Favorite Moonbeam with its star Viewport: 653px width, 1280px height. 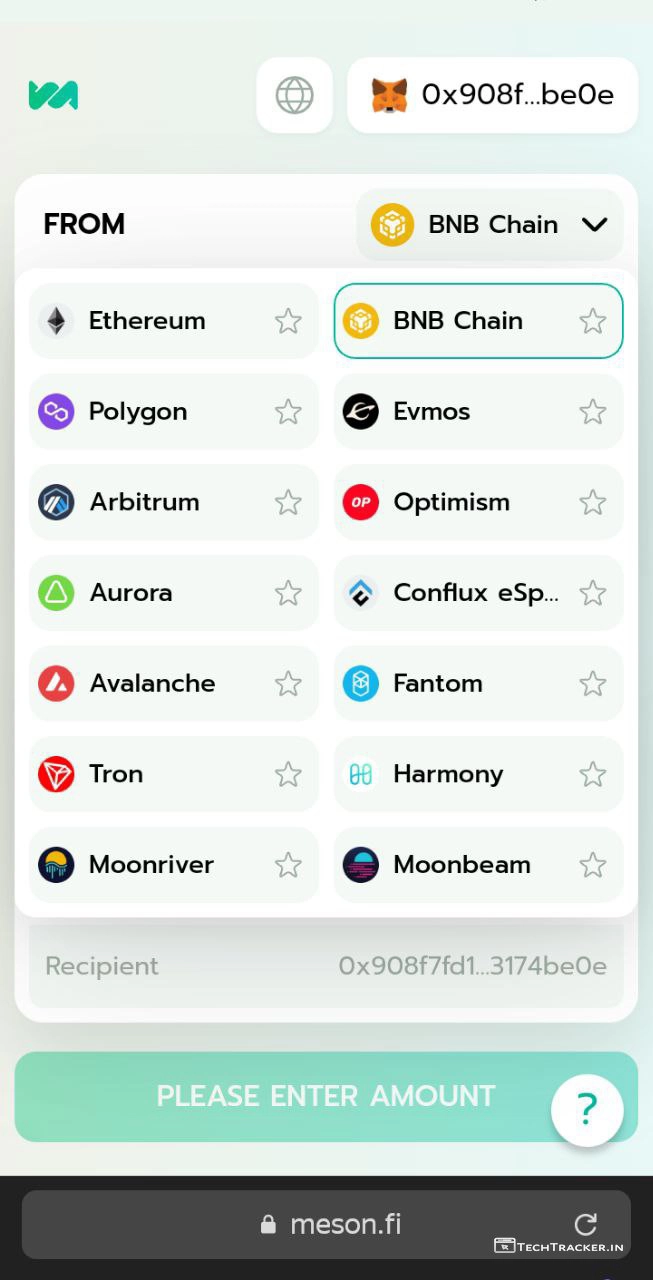coord(593,865)
